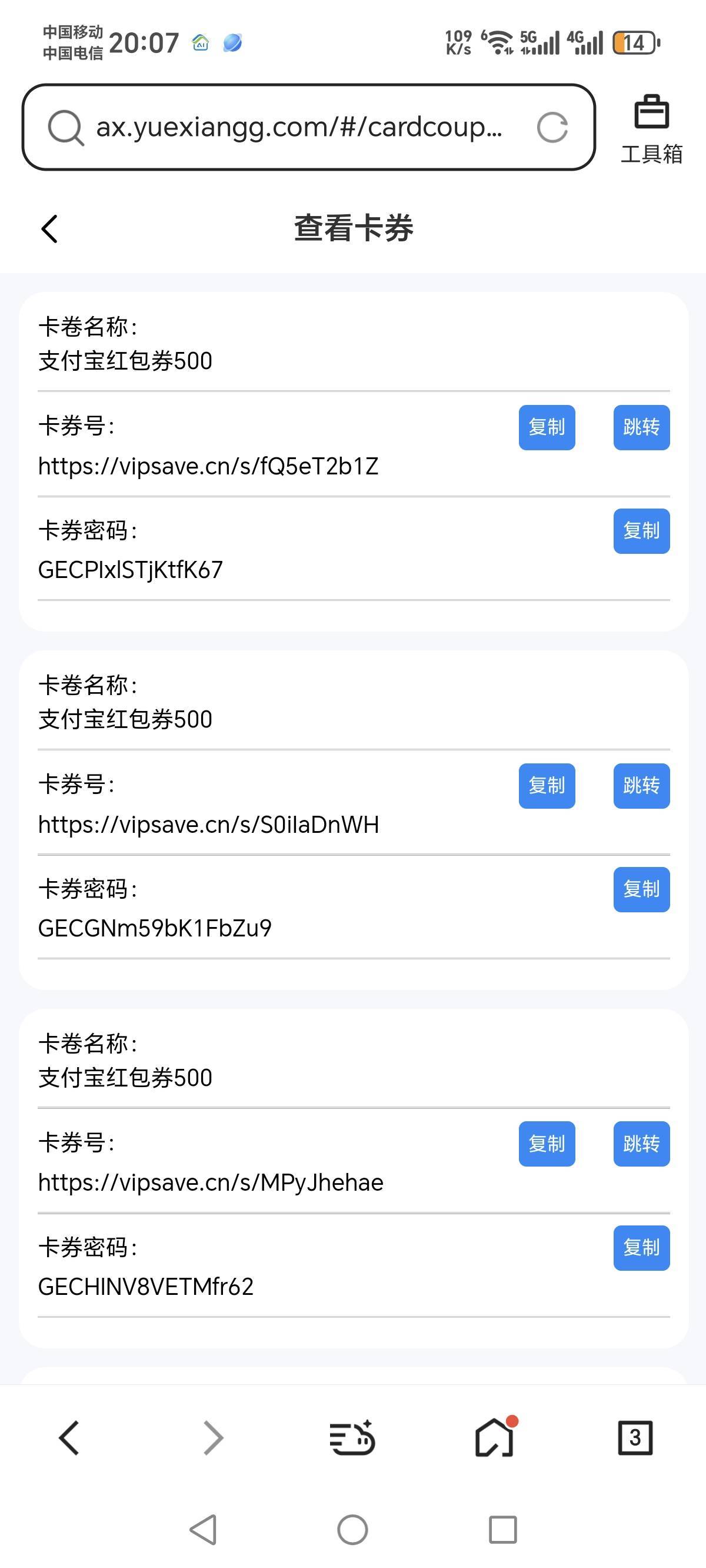Tap 跳转 for link ending in S0ilaDnWH

tap(641, 786)
